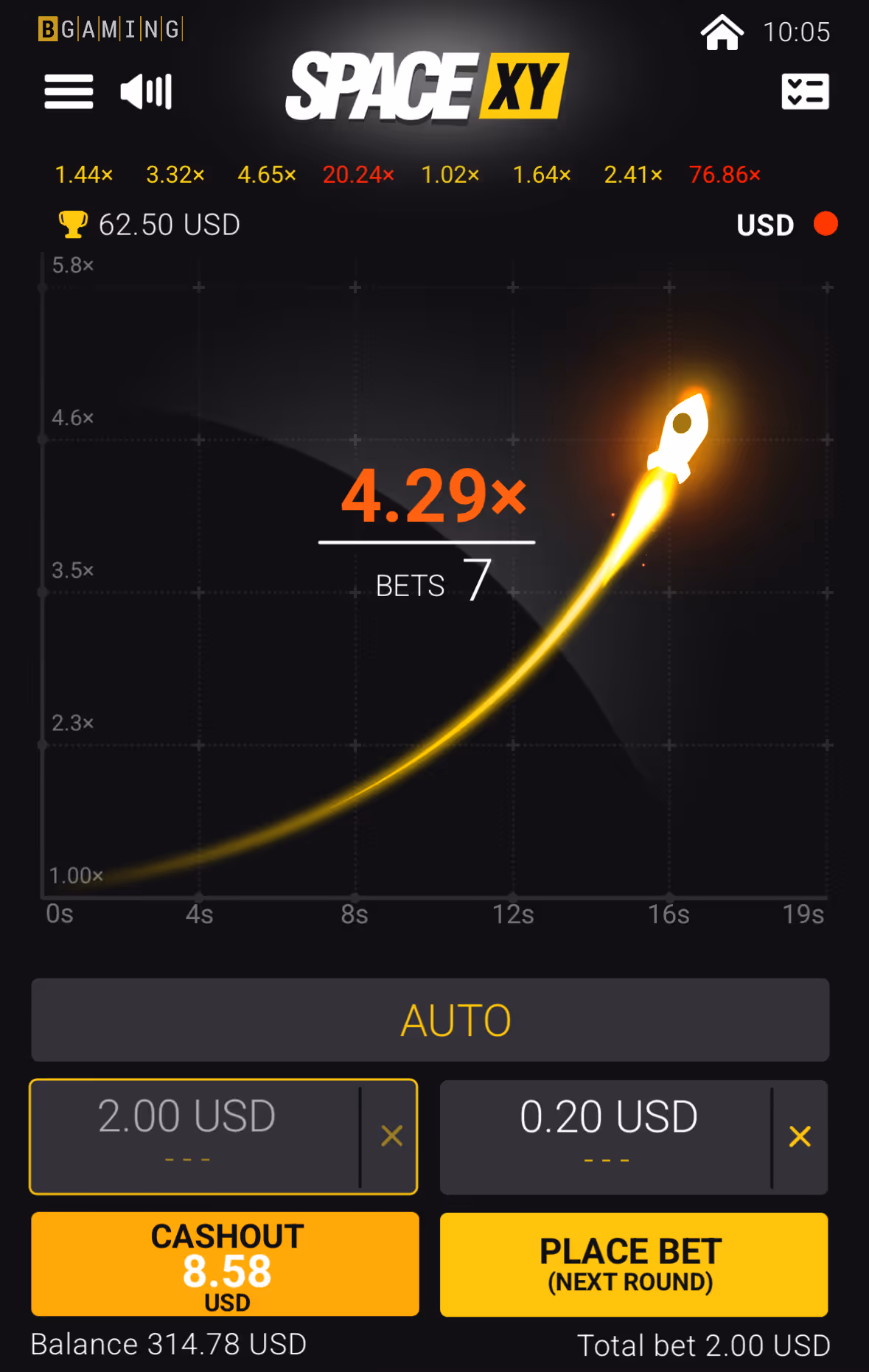Viewport: 869px width, 1372px height.
Task: Clear the 0.20 USD bet
Action: click(x=800, y=1136)
